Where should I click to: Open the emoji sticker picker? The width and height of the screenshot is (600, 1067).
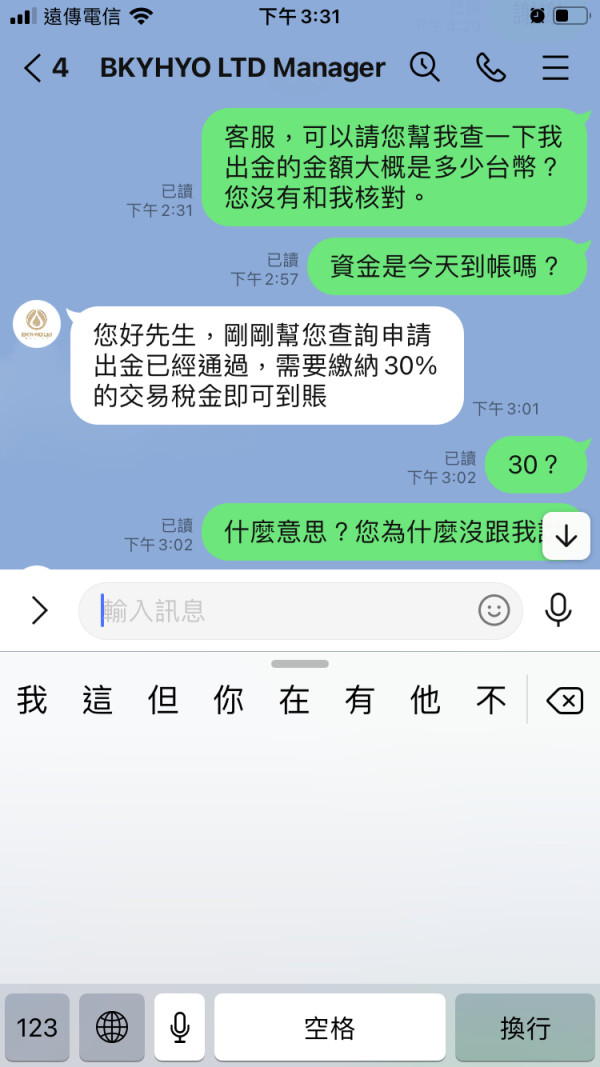(494, 610)
